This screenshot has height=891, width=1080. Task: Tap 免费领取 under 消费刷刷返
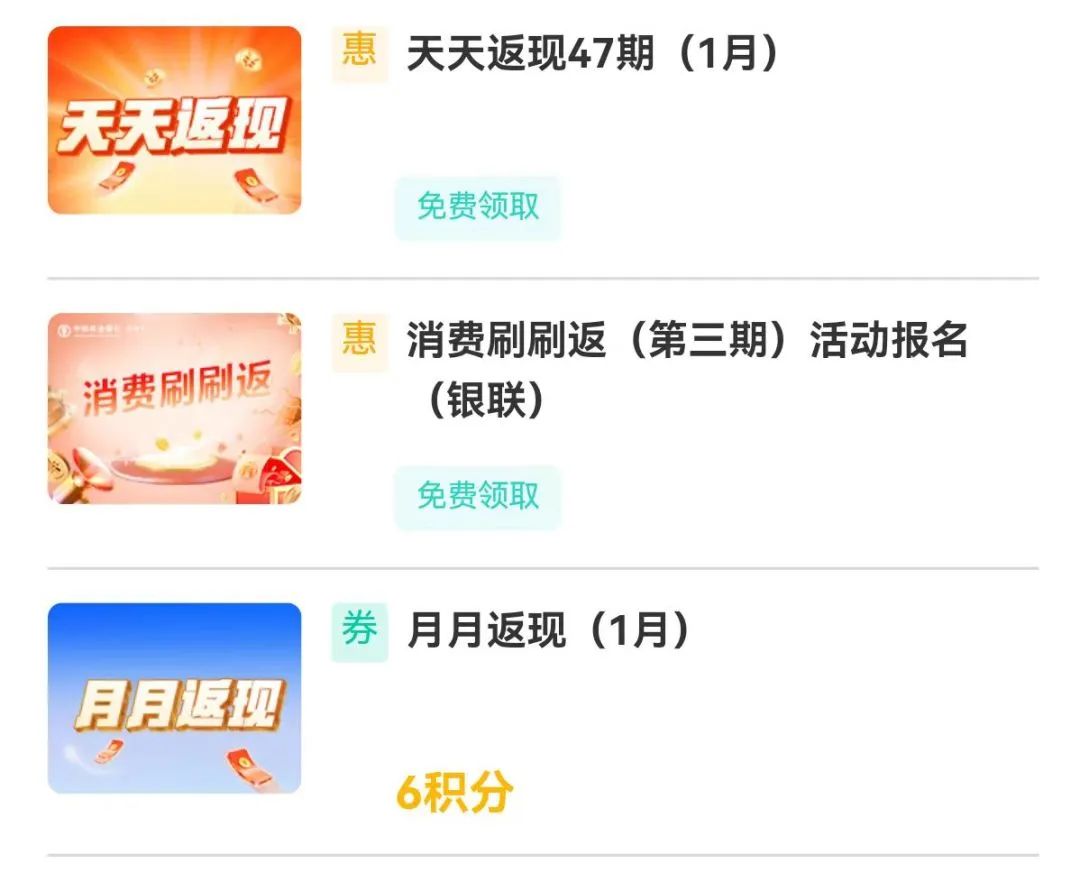pyautogui.click(x=478, y=496)
